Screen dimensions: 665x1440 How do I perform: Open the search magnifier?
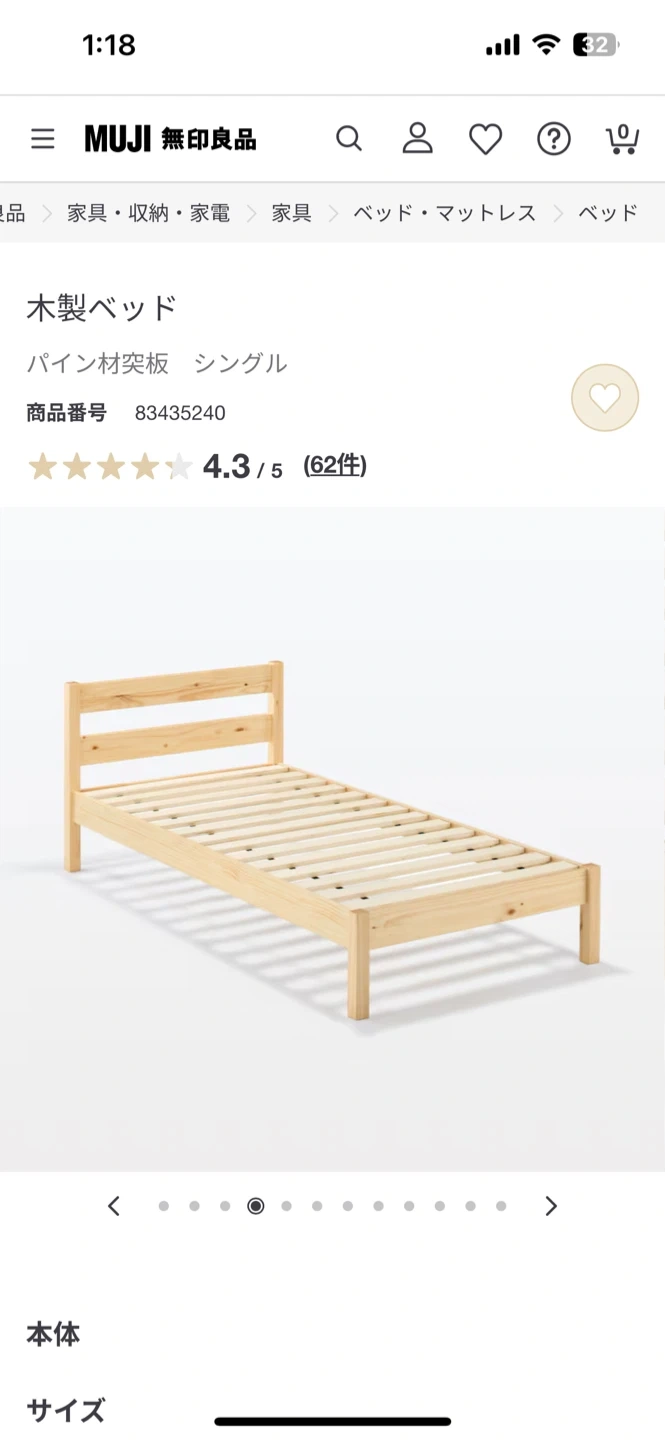click(x=348, y=139)
